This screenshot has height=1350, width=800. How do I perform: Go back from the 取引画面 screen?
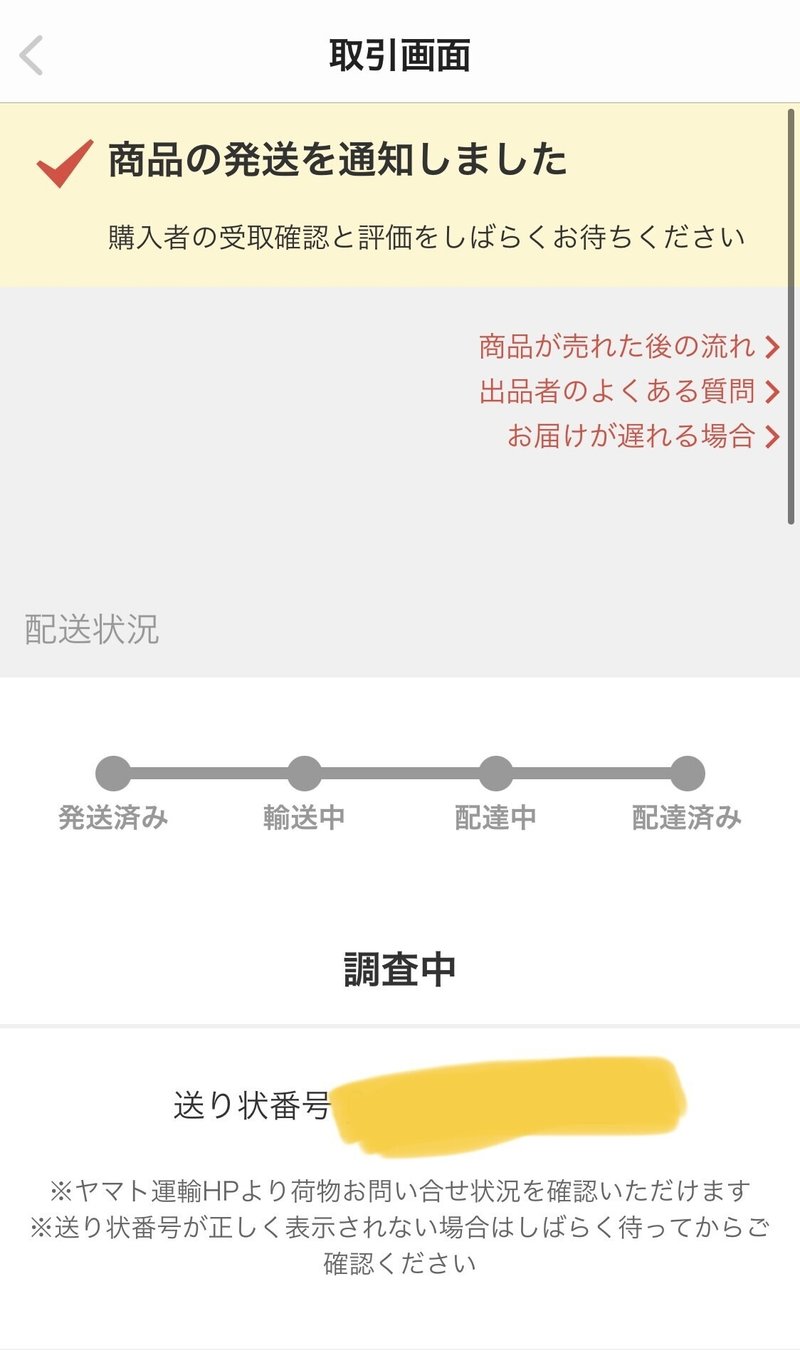tap(32, 55)
